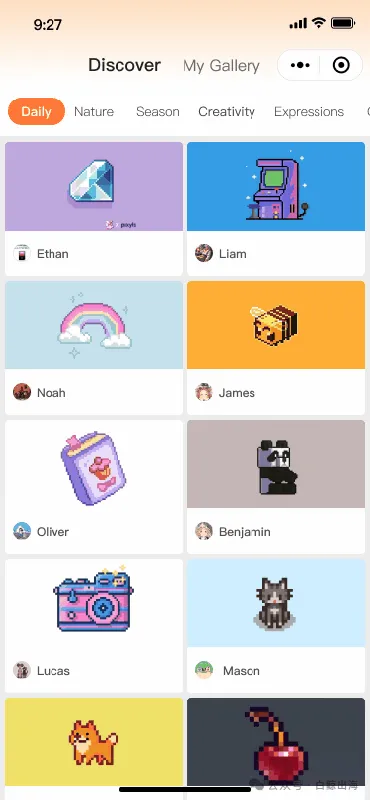
Task: Select the Season category
Action: click(x=158, y=112)
